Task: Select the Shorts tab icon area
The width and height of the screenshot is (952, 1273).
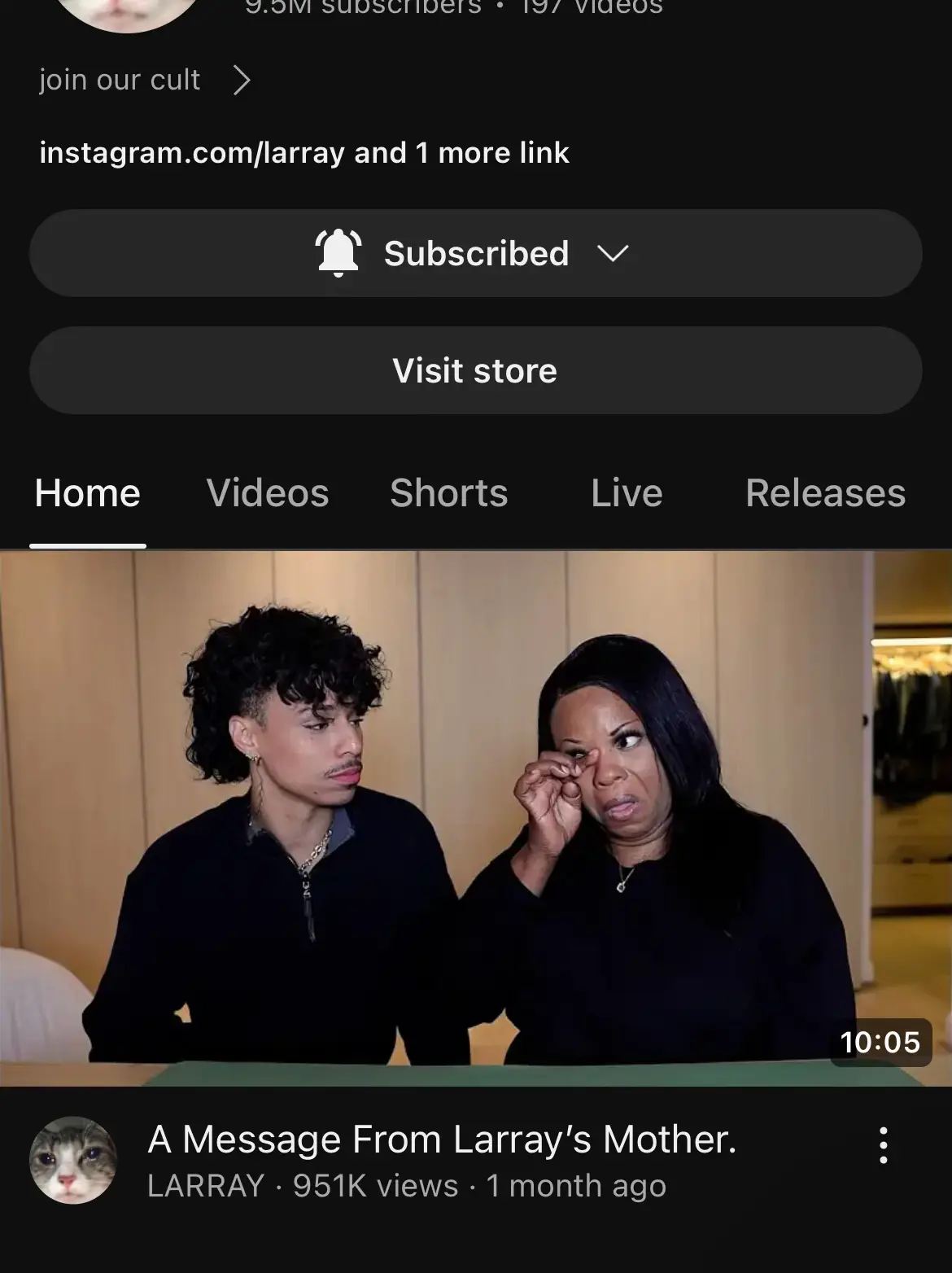Action: (x=448, y=493)
